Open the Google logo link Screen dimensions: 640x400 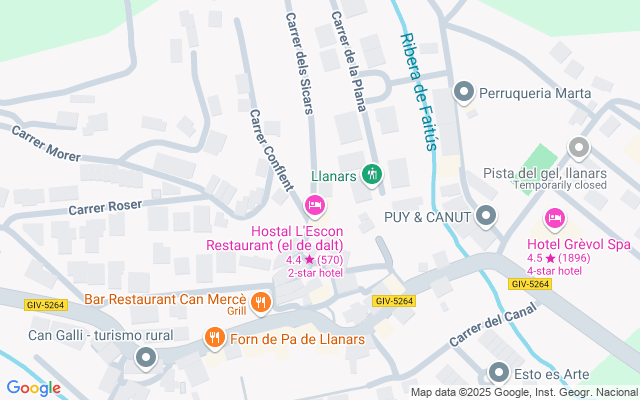(33, 388)
